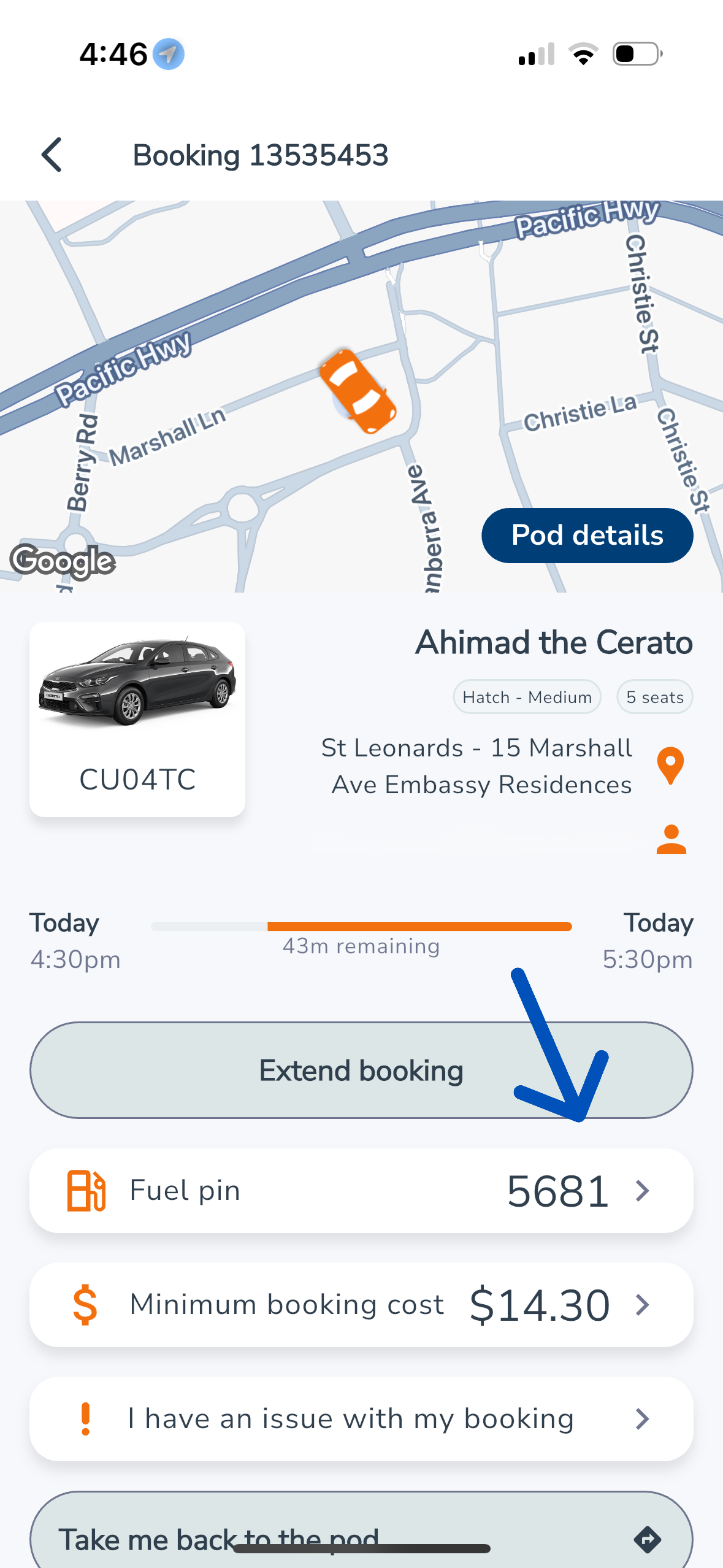
Task: Report an issue with my booking
Action: [361, 1418]
